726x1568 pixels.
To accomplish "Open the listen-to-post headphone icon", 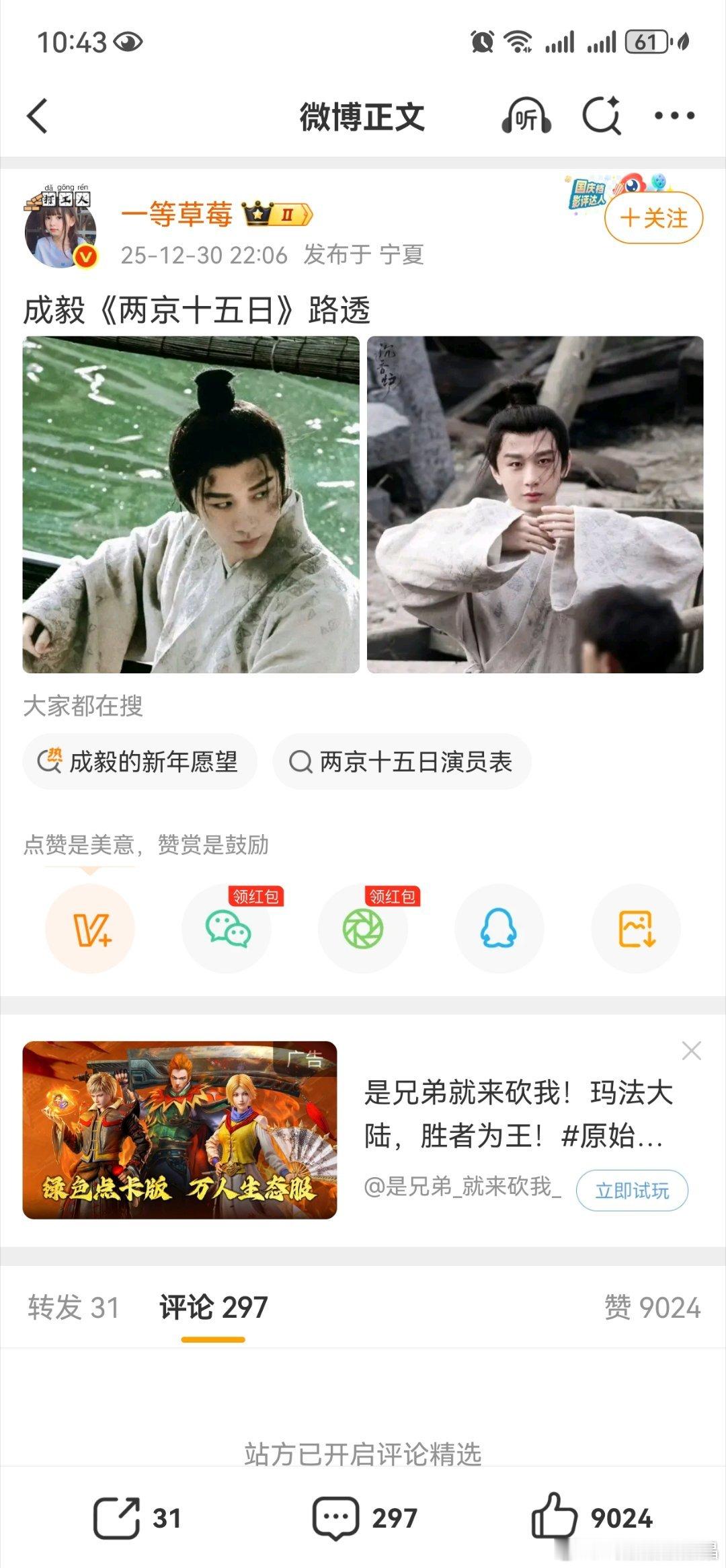I will (x=526, y=116).
